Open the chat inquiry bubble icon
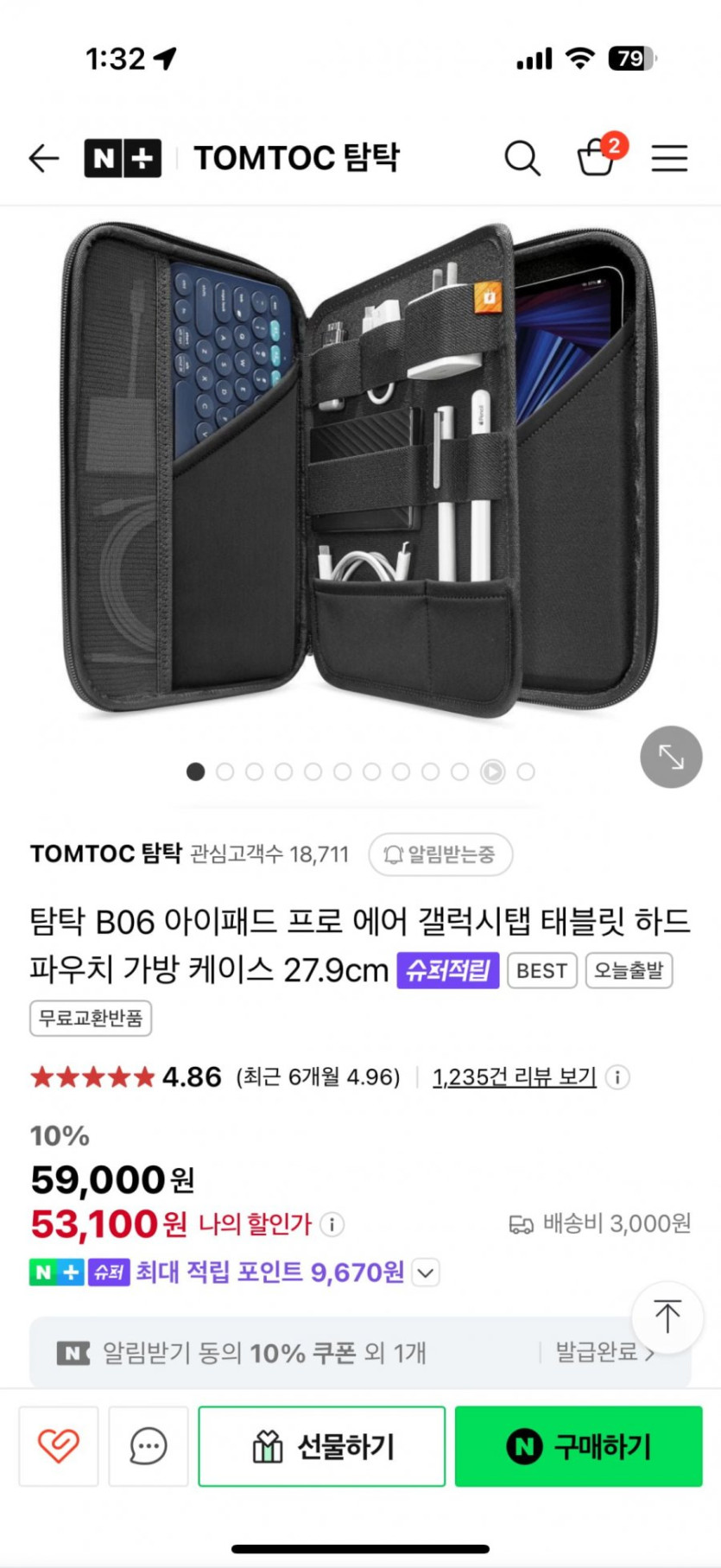This screenshot has height=1568, width=721. tap(149, 1446)
